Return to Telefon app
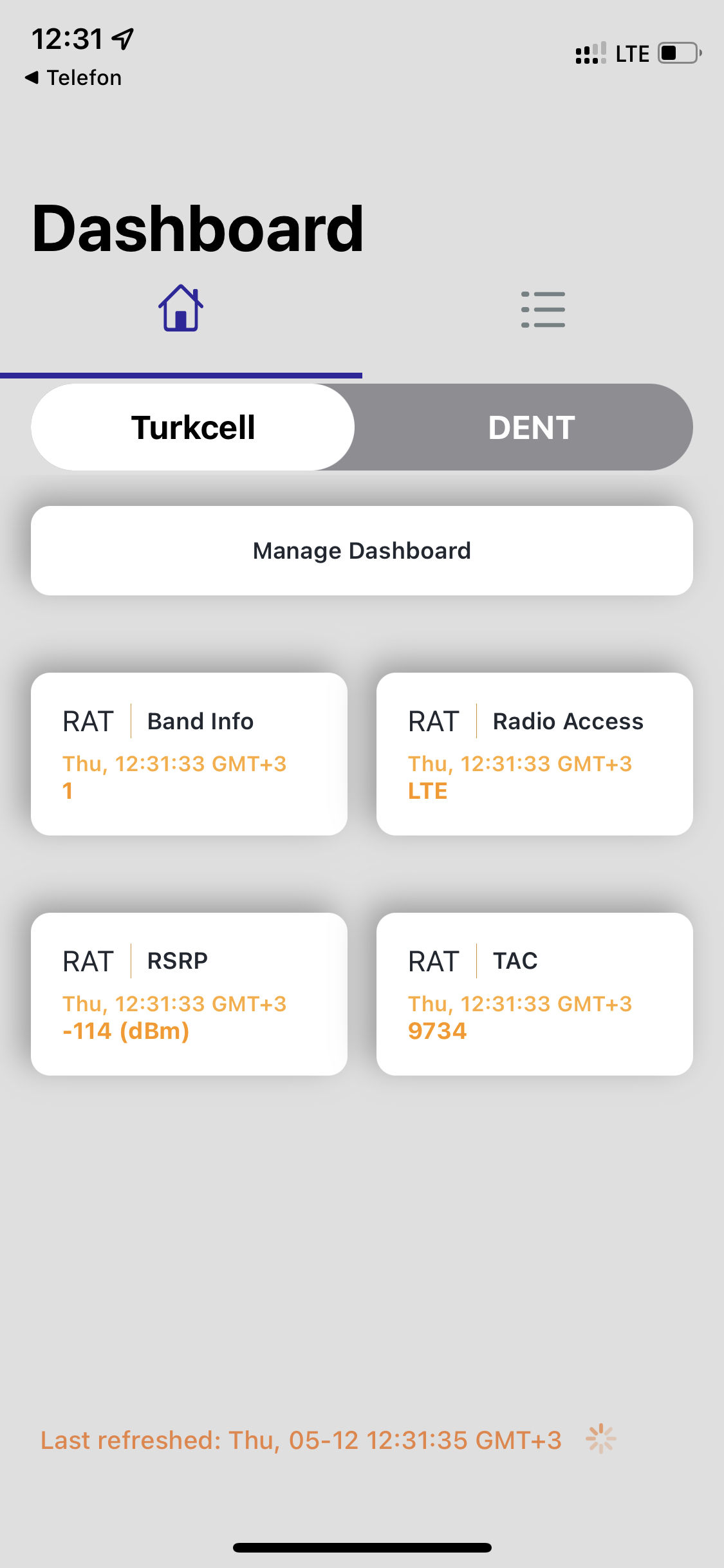The image size is (724, 1568). point(73,78)
